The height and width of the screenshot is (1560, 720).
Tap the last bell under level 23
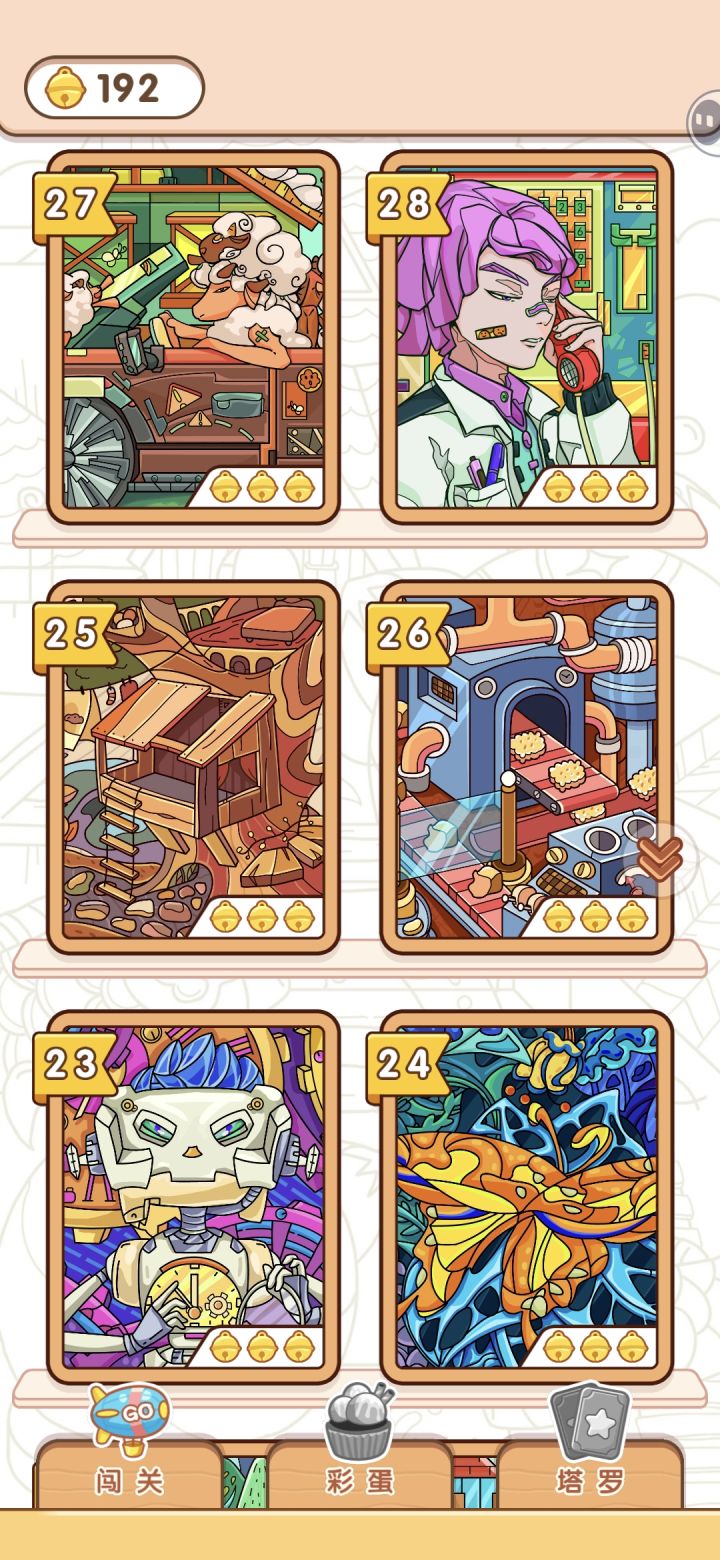pyautogui.click(x=299, y=1345)
